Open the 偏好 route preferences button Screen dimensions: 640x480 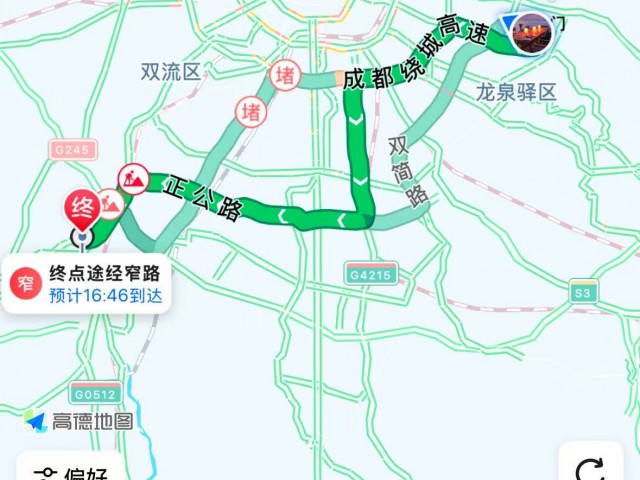coord(68,471)
